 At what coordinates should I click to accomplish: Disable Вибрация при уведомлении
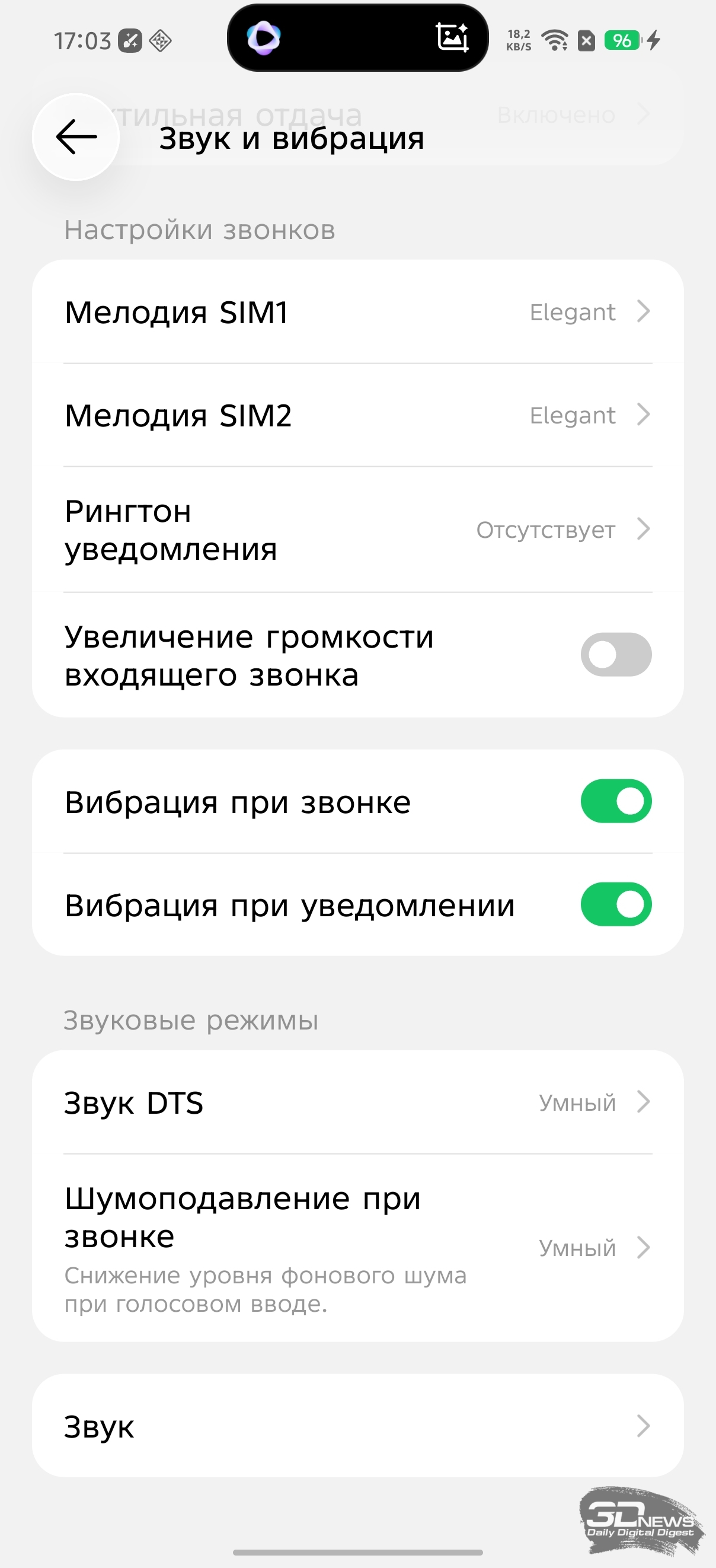click(x=616, y=904)
